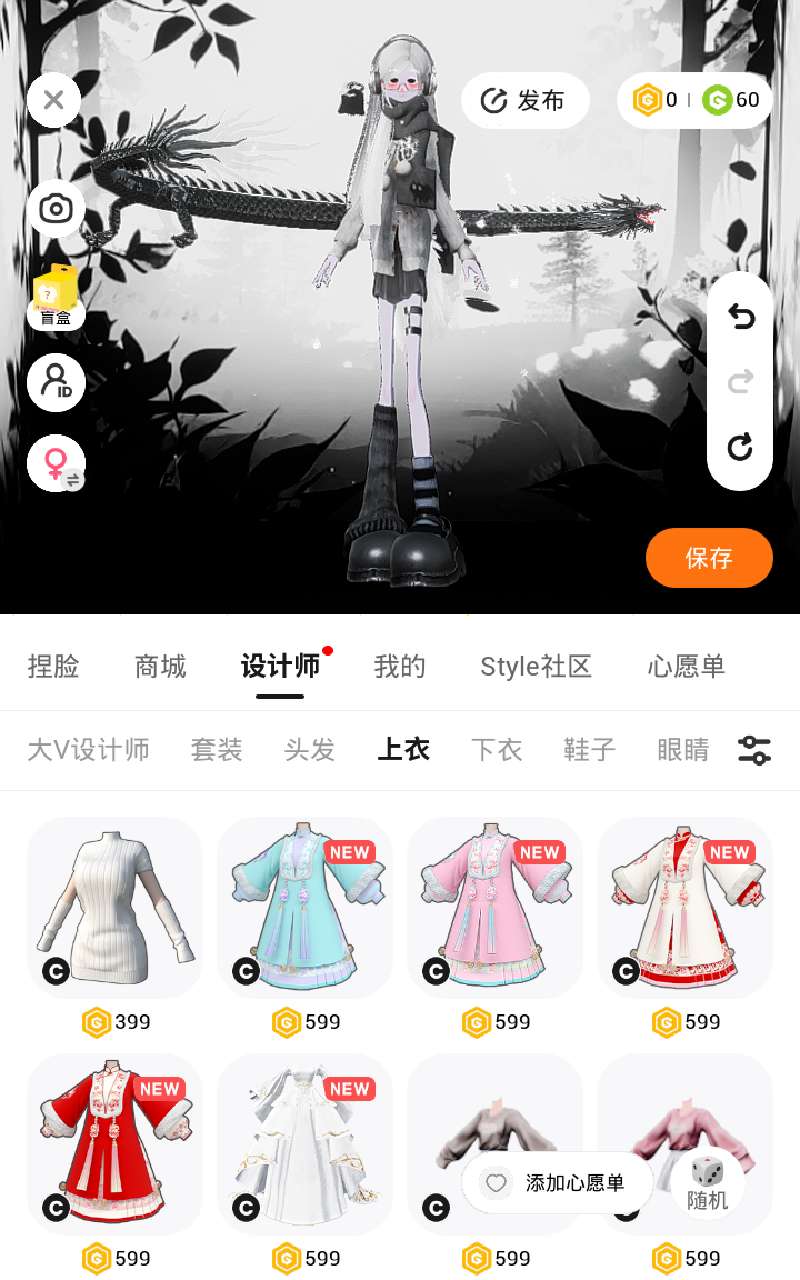
Task: Switch to the 商城 tab
Action: (161, 666)
